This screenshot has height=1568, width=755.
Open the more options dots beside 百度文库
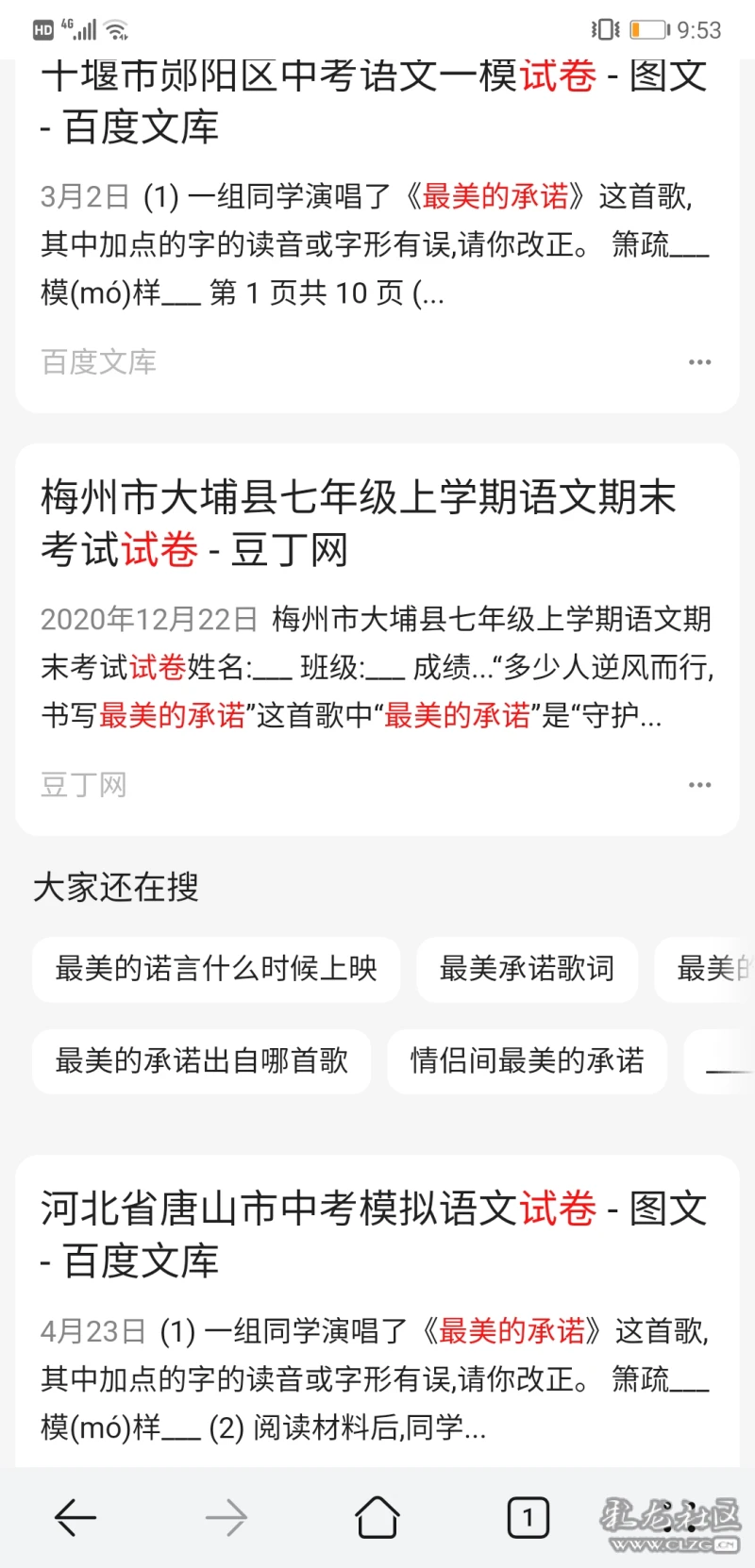click(699, 362)
